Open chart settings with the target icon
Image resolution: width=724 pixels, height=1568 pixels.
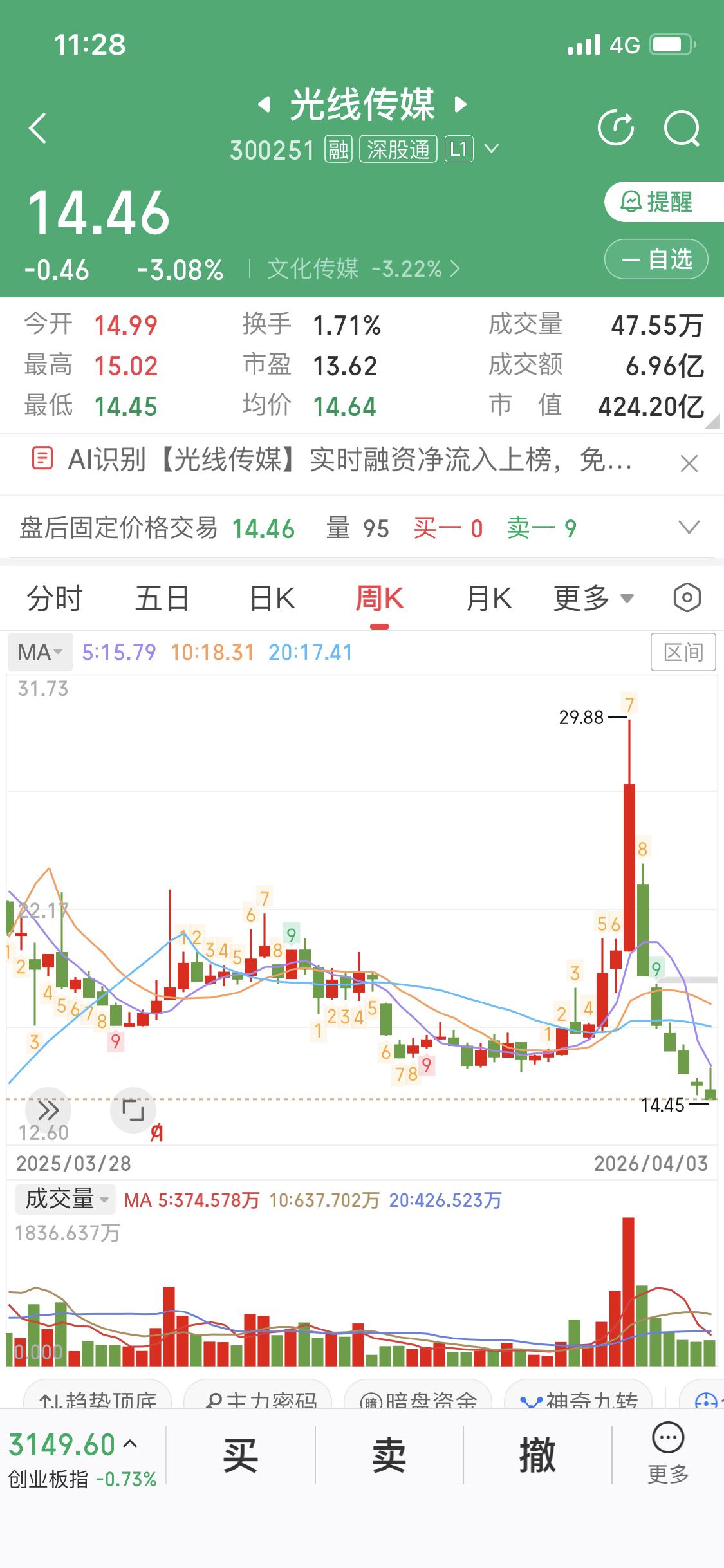(684, 597)
